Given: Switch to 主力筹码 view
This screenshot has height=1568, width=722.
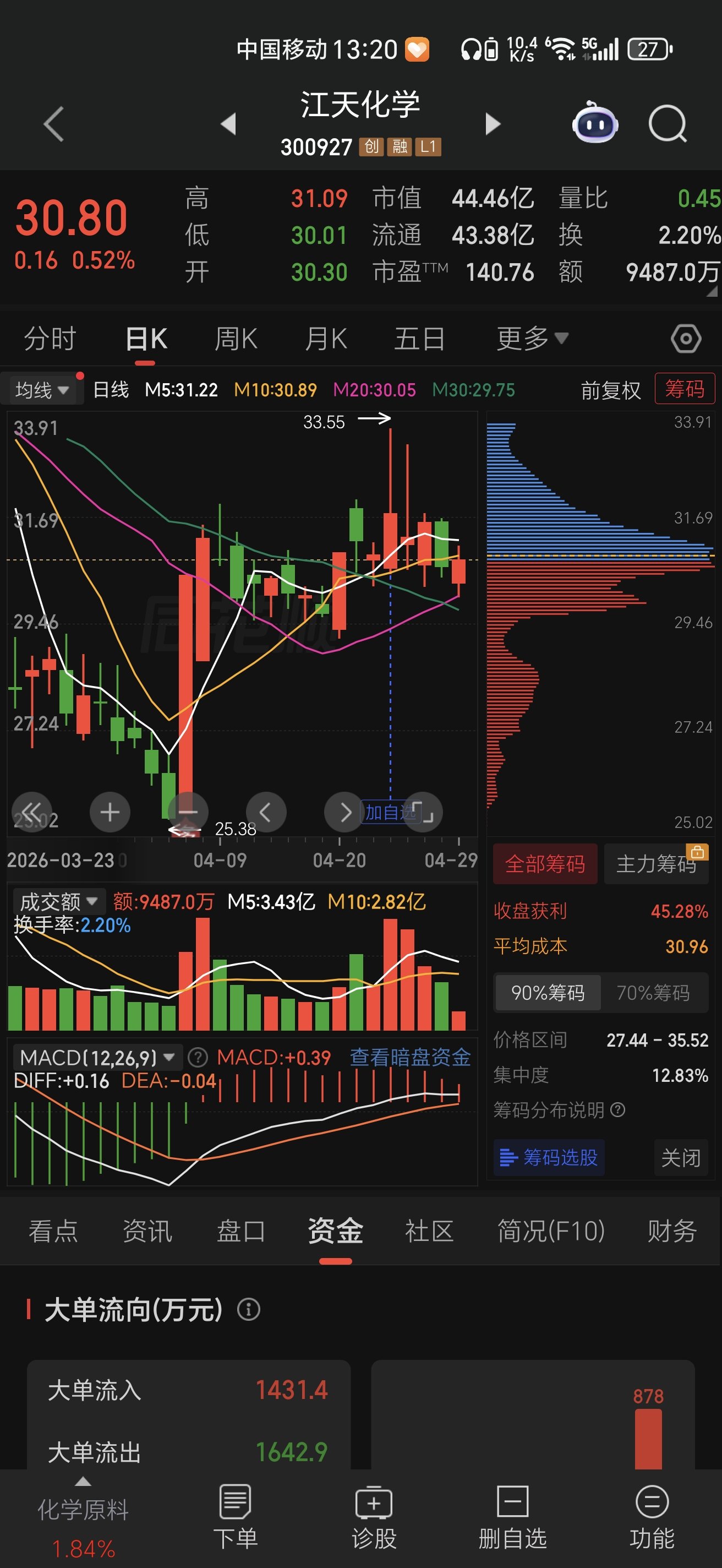Looking at the screenshot, I should (656, 864).
